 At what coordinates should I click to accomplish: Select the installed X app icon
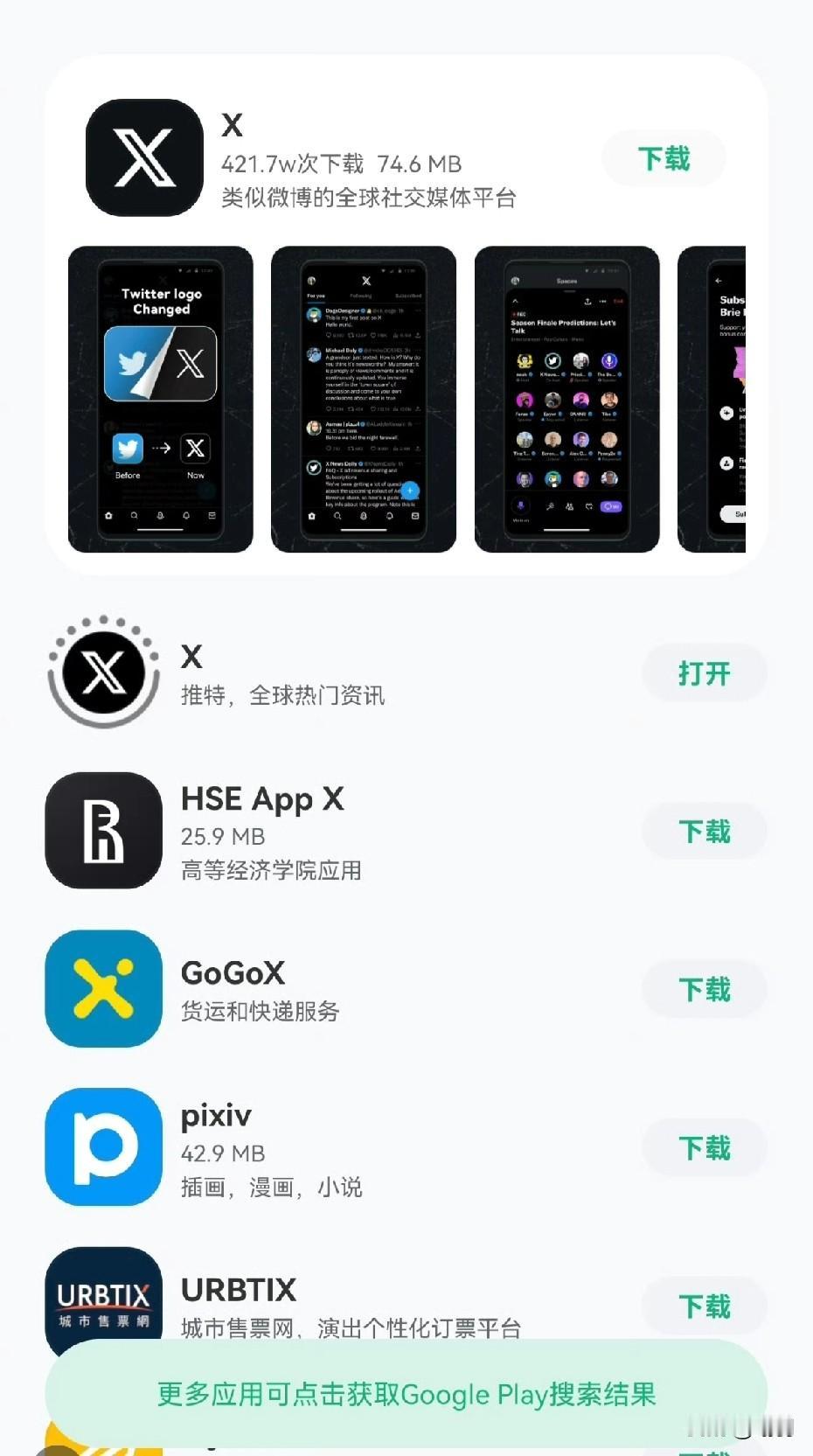coord(103,673)
